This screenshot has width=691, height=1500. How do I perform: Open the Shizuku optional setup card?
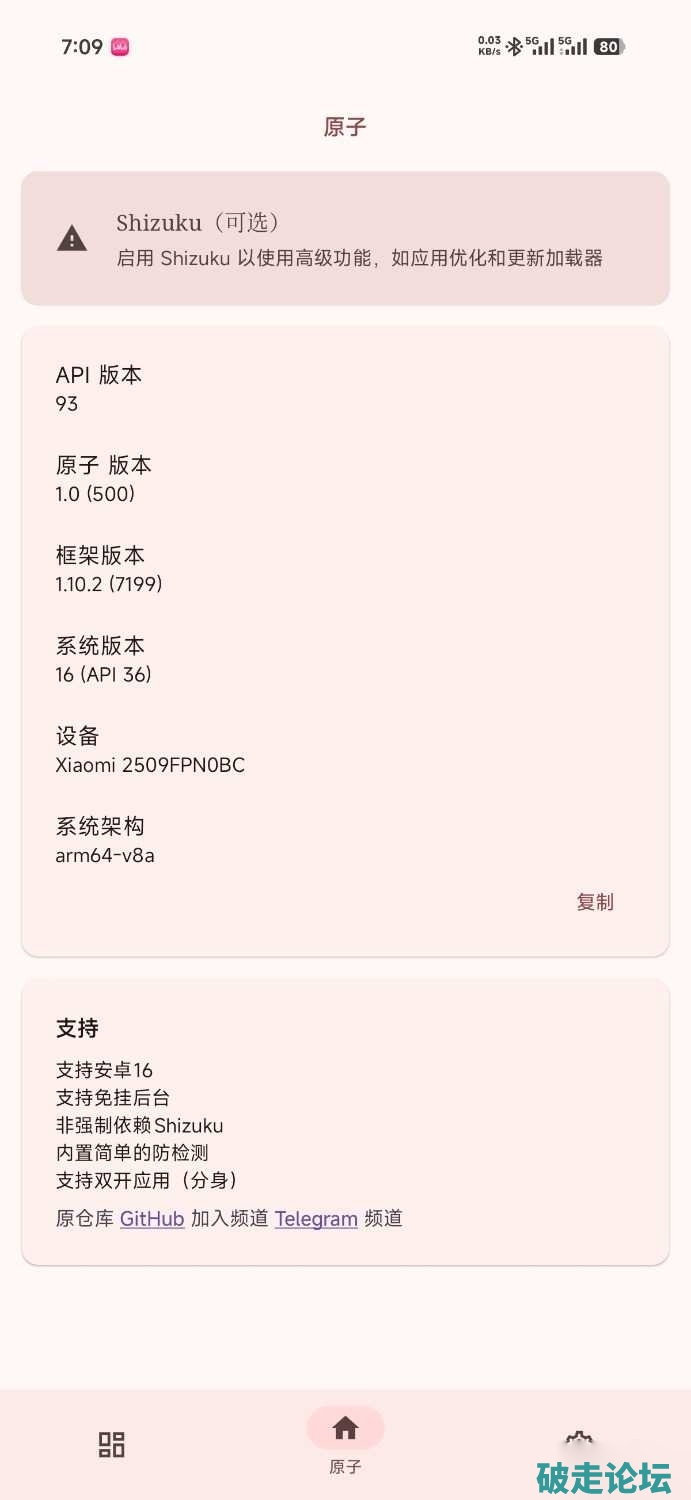pos(345,238)
